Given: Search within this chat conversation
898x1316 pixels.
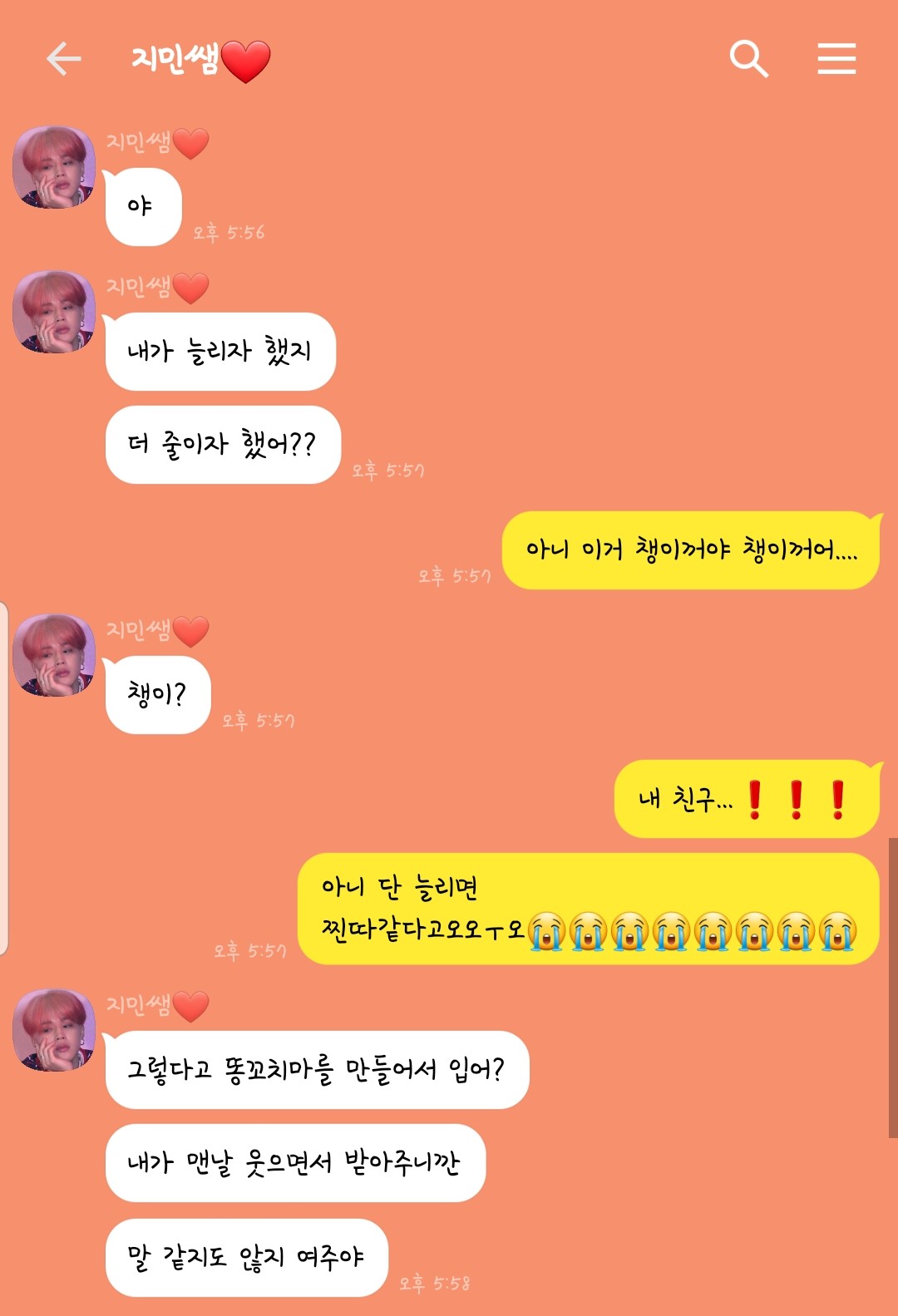Looking at the screenshot, I should click(748, 59).
